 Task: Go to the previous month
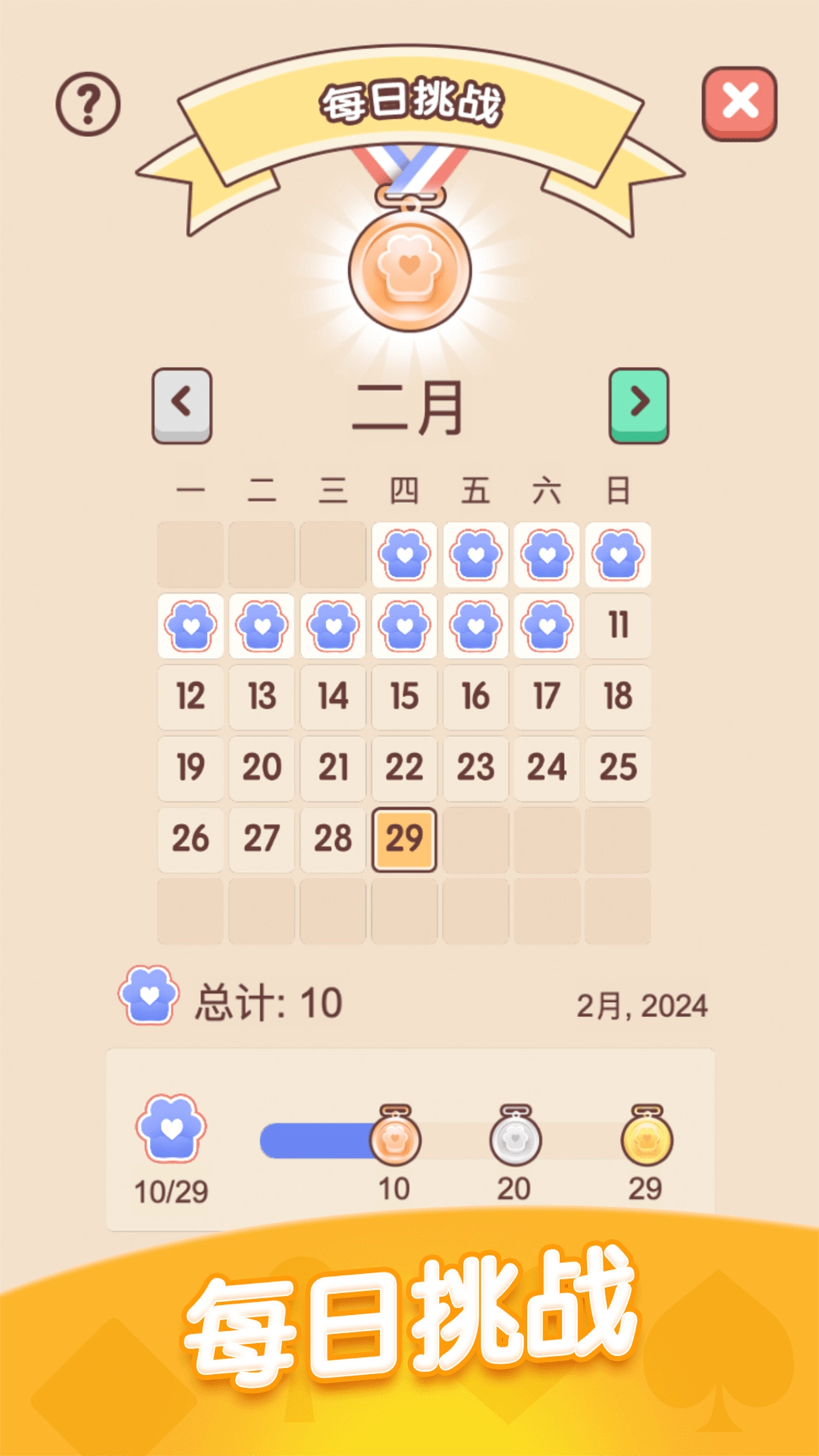(182, 405)
